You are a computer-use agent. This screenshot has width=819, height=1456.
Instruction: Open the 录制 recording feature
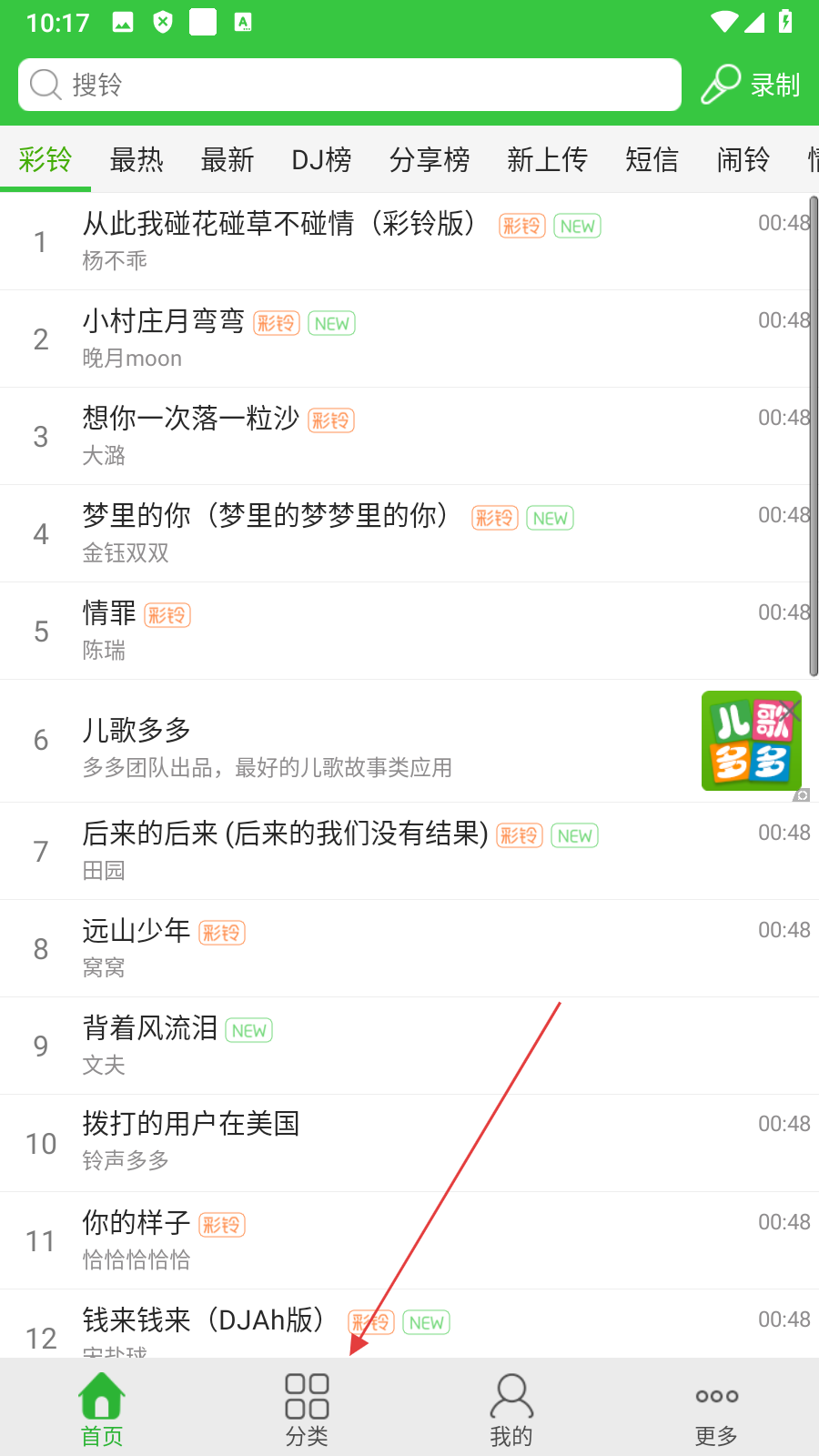pyautogui.click(x=751, y=85)
